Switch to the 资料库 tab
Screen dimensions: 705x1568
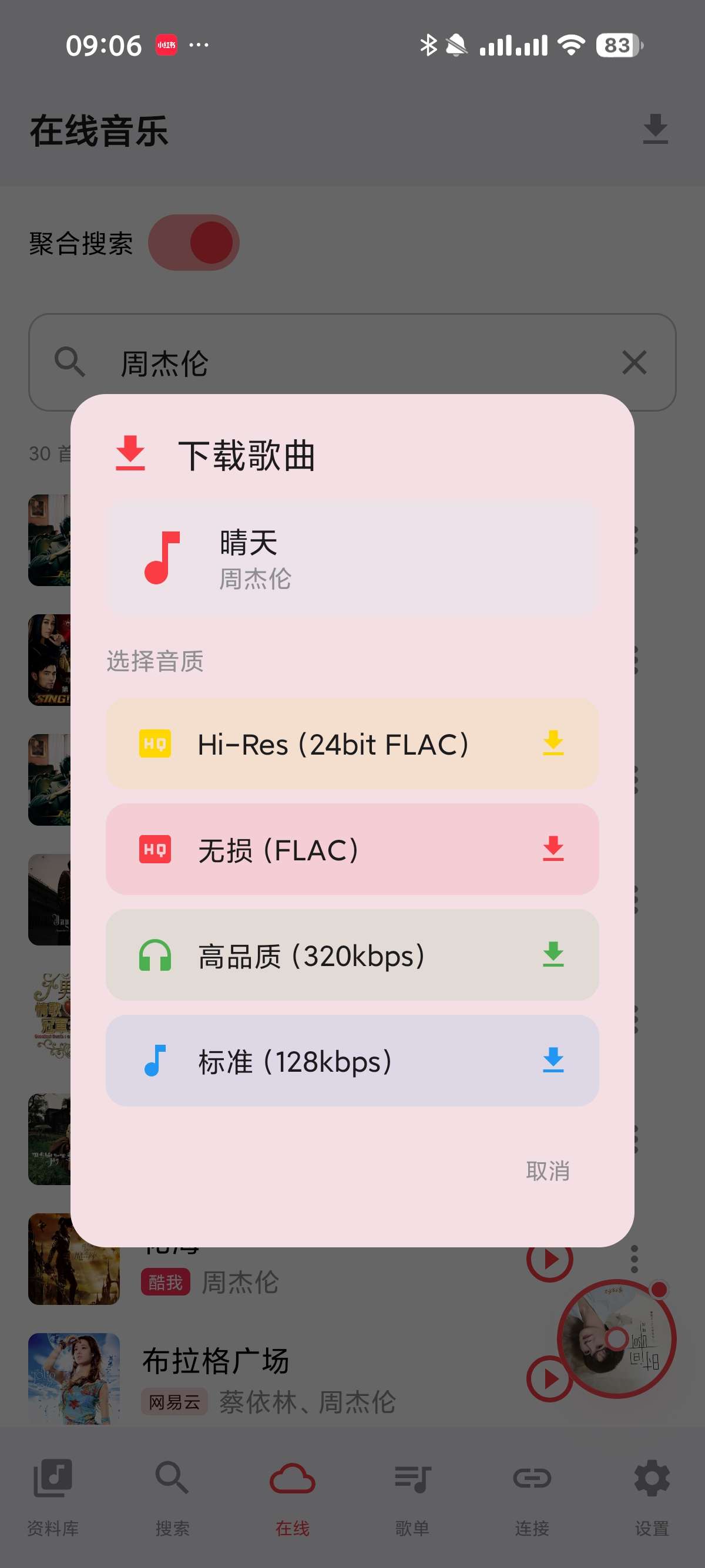coord(52,1498)
